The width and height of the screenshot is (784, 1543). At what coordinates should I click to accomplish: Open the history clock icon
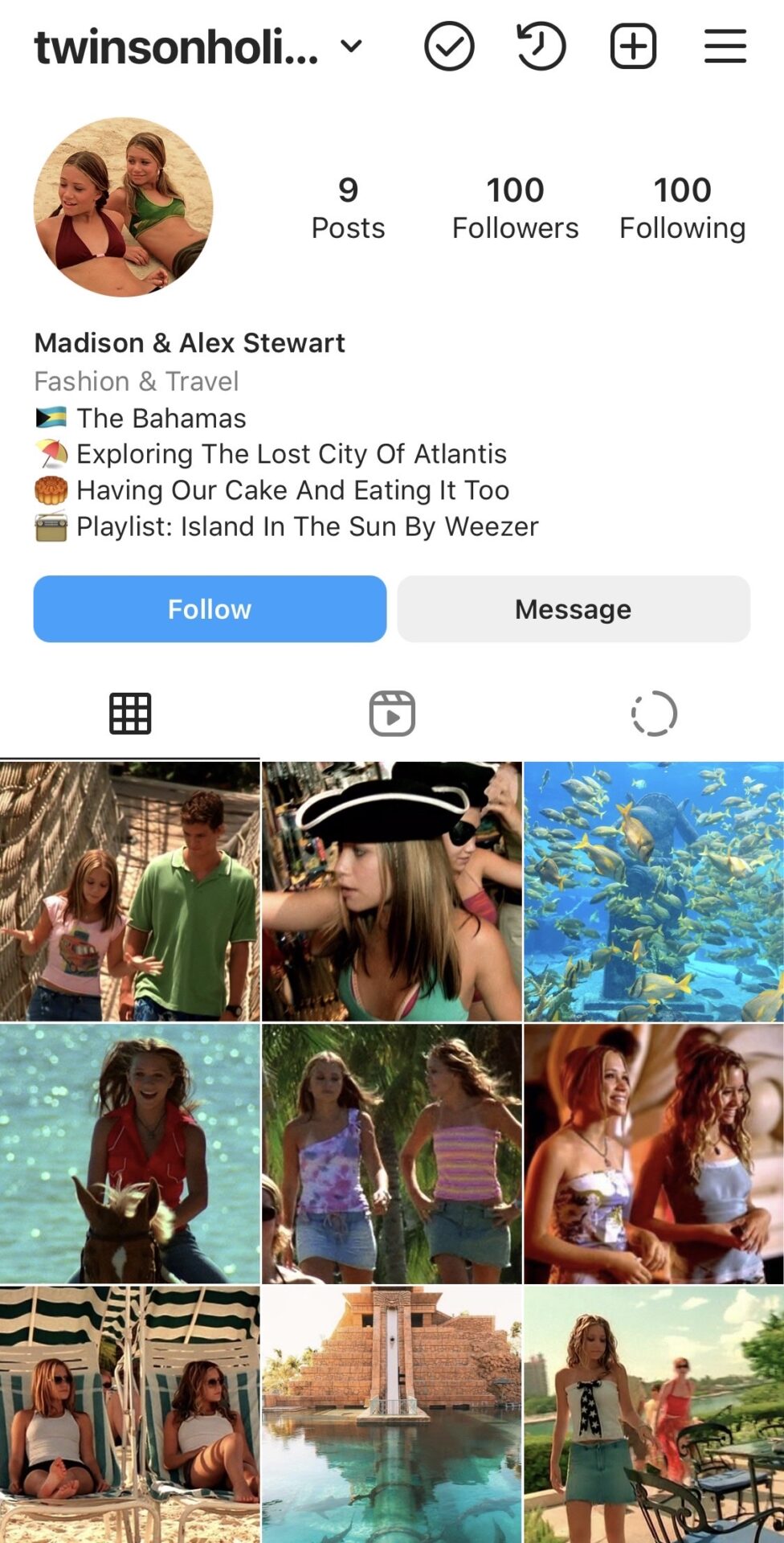541,47
